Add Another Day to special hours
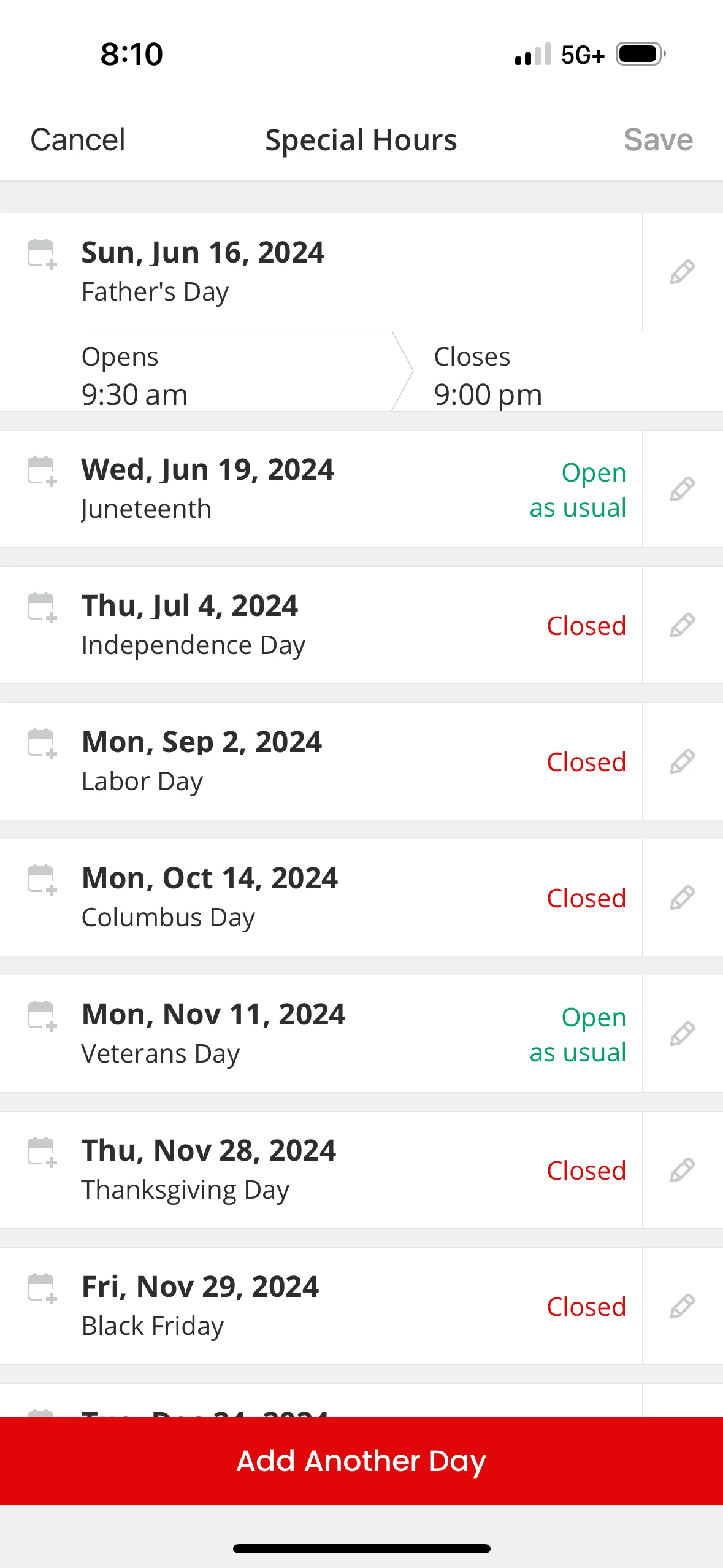 click(361, 1461)
